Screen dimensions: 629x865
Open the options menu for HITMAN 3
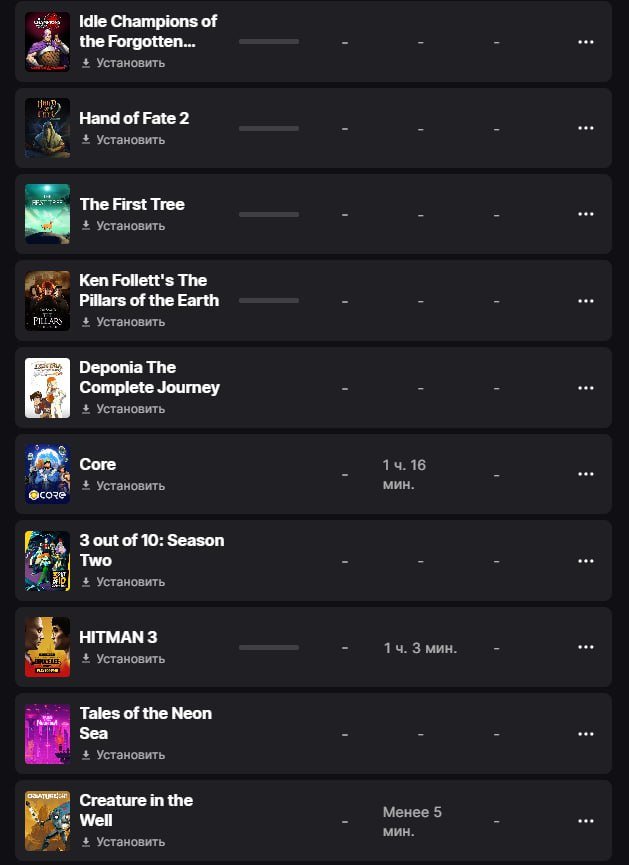(586, 647)
